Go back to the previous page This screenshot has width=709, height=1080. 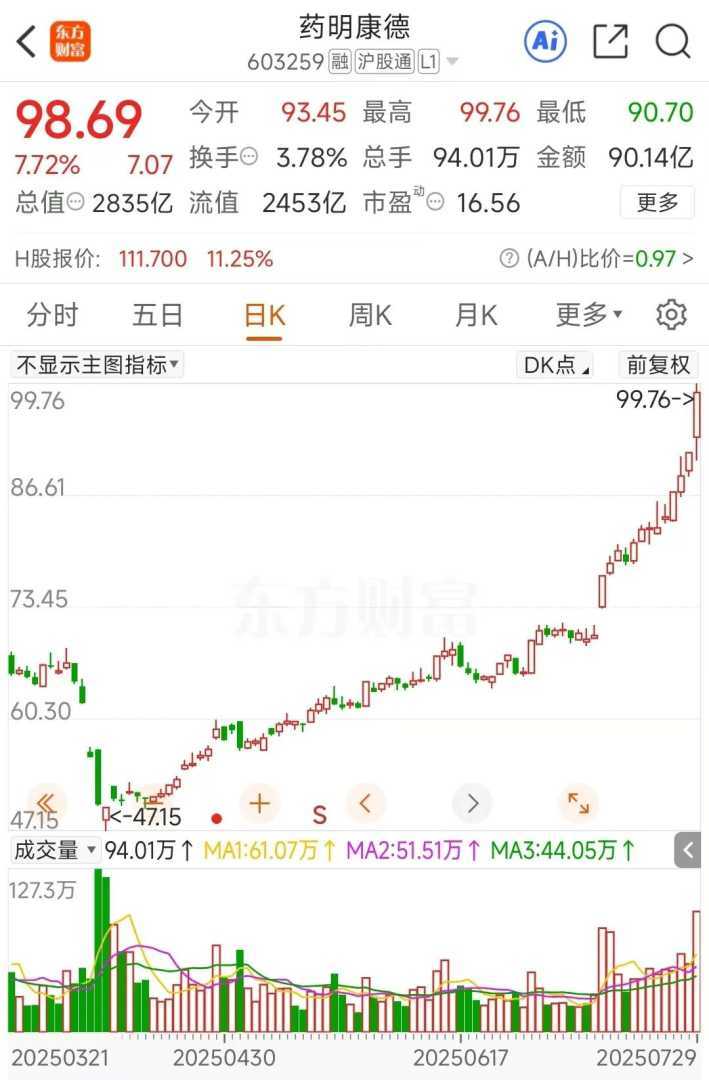point(27,42)
